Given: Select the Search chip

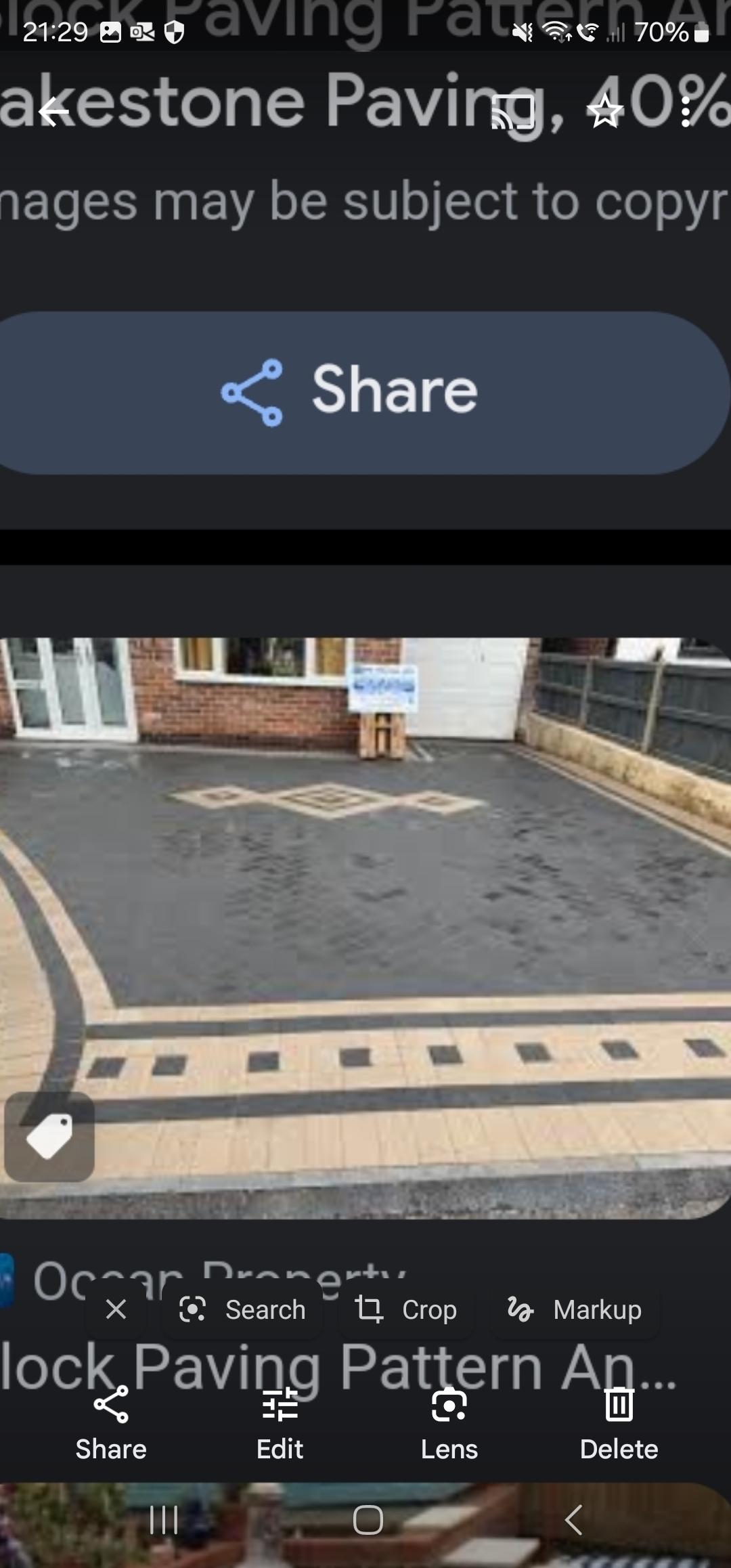Looking at the screenshot, I should 242,1309.
